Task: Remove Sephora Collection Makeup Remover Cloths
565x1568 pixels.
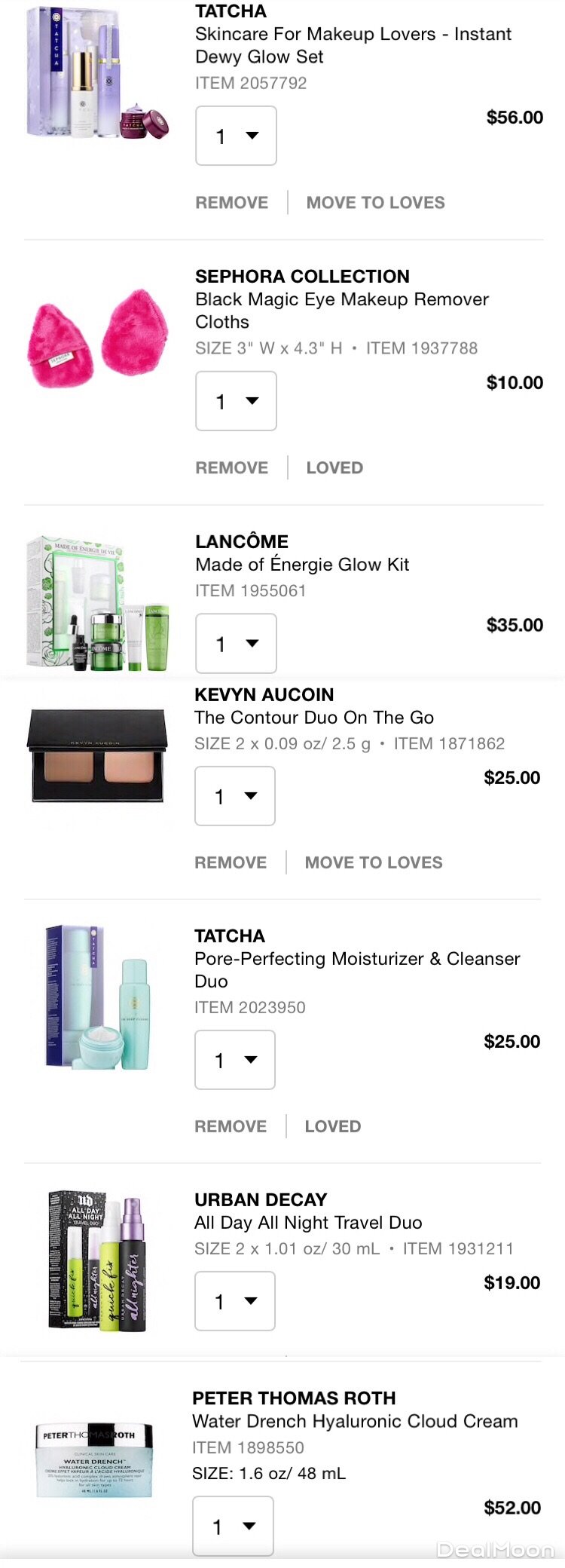Action: point(231,467)
